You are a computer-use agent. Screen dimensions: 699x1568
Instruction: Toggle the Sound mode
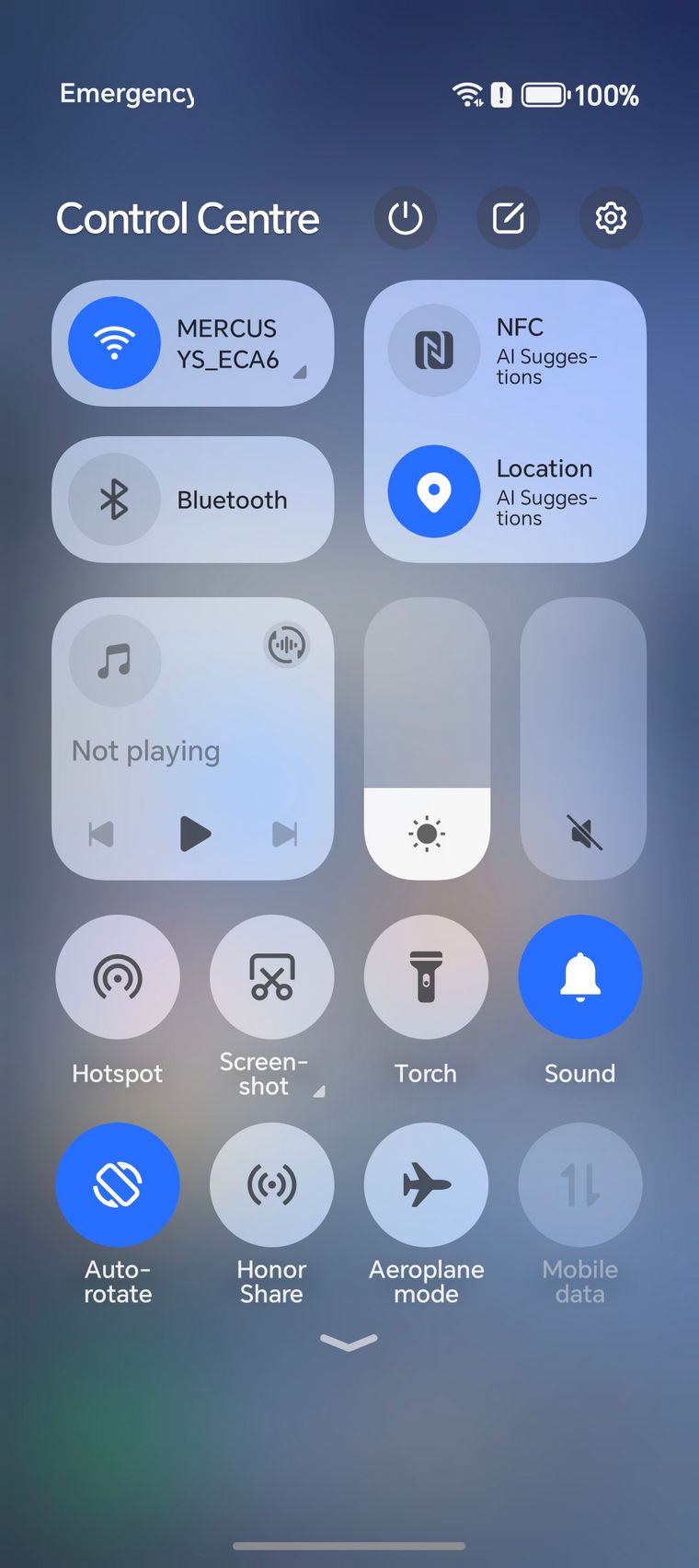[x=580, y=977]
